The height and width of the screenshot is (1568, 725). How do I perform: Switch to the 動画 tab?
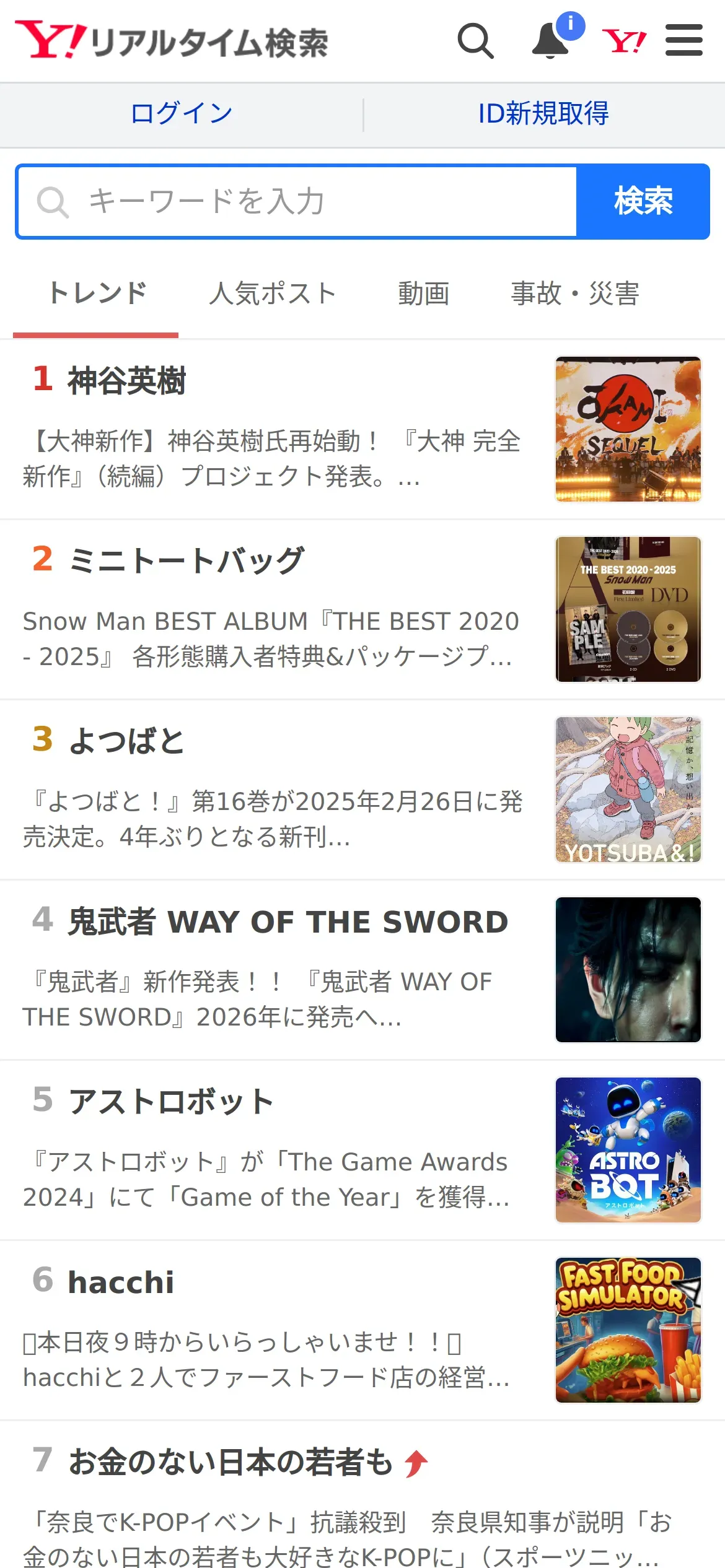coord(423,294)
